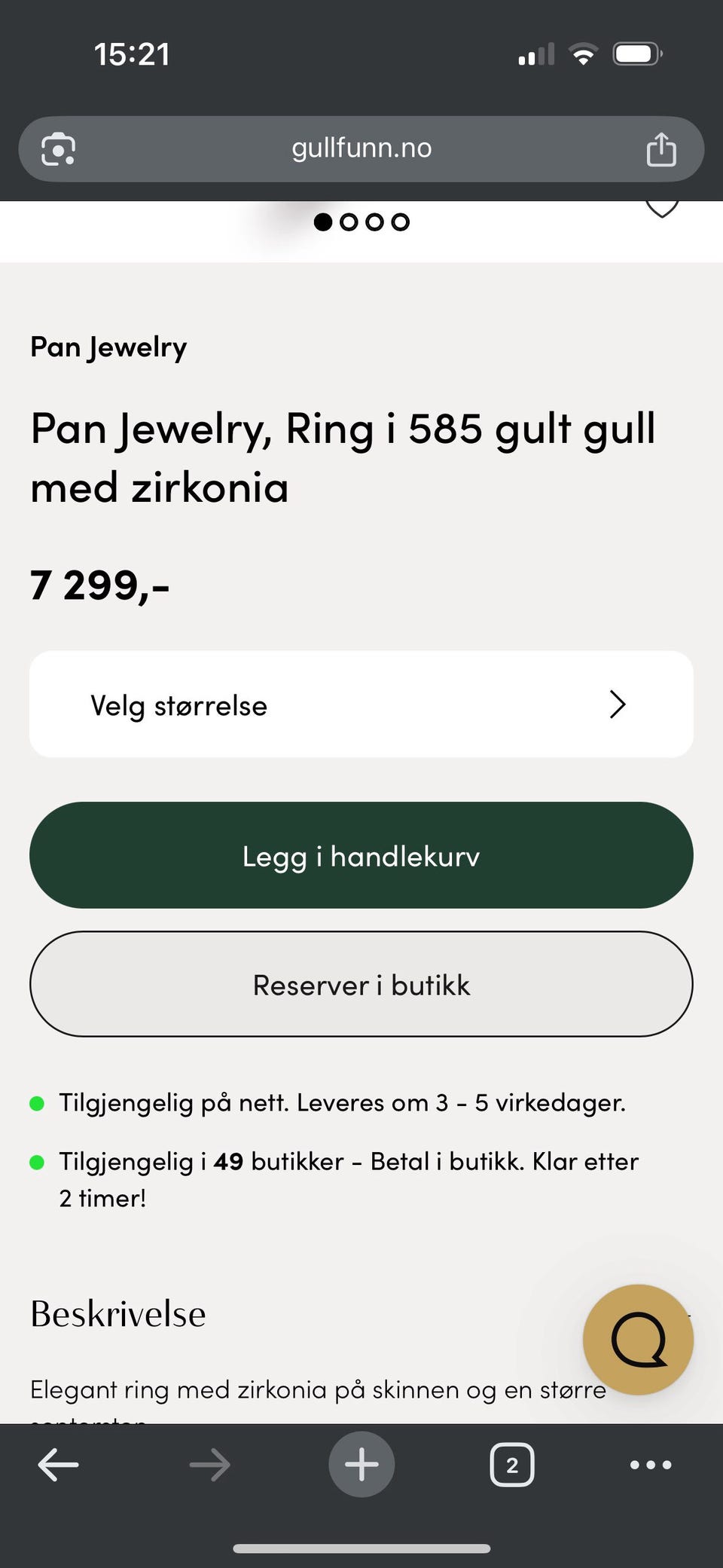Screen dimensions: 723x1568
Task: Open the camera search icon in address bar
Action: tap(58, 148)
